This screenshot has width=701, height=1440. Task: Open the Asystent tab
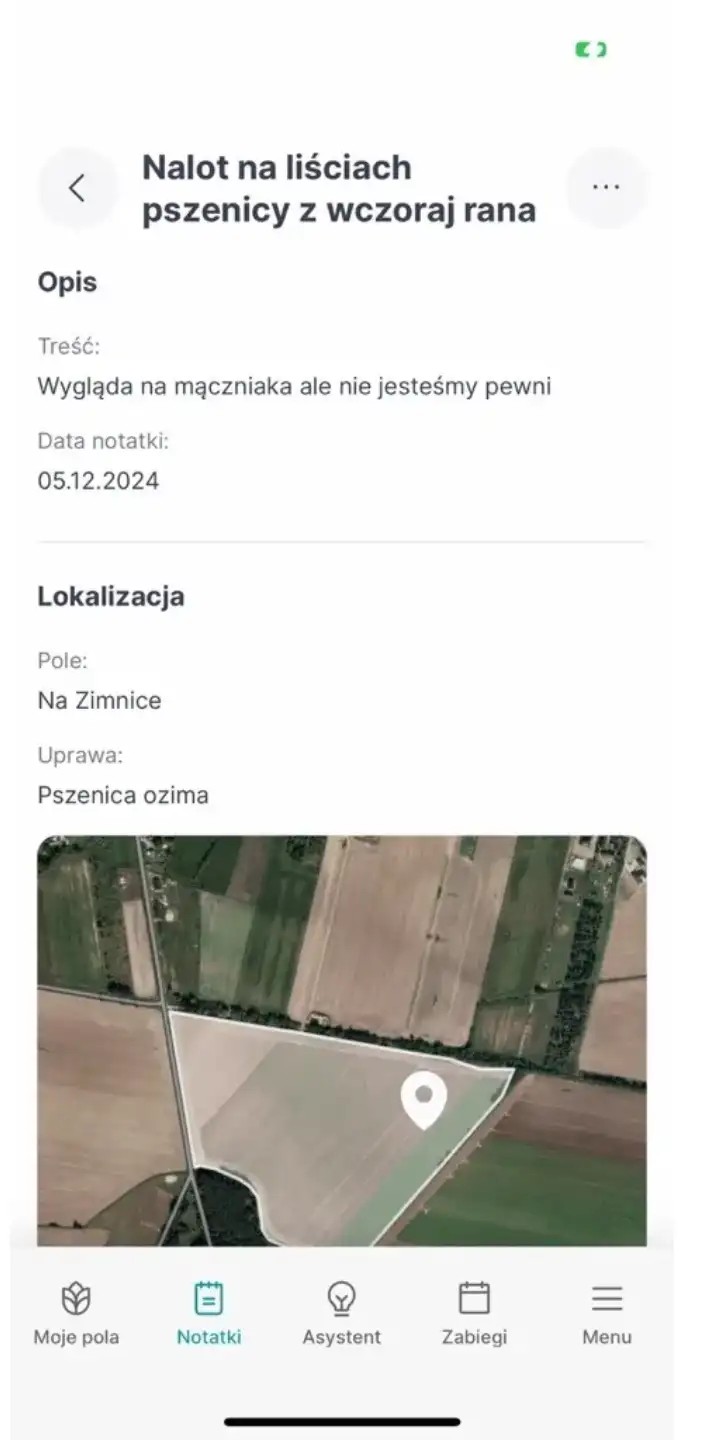pyautogui.click(x=342, y=1315)
